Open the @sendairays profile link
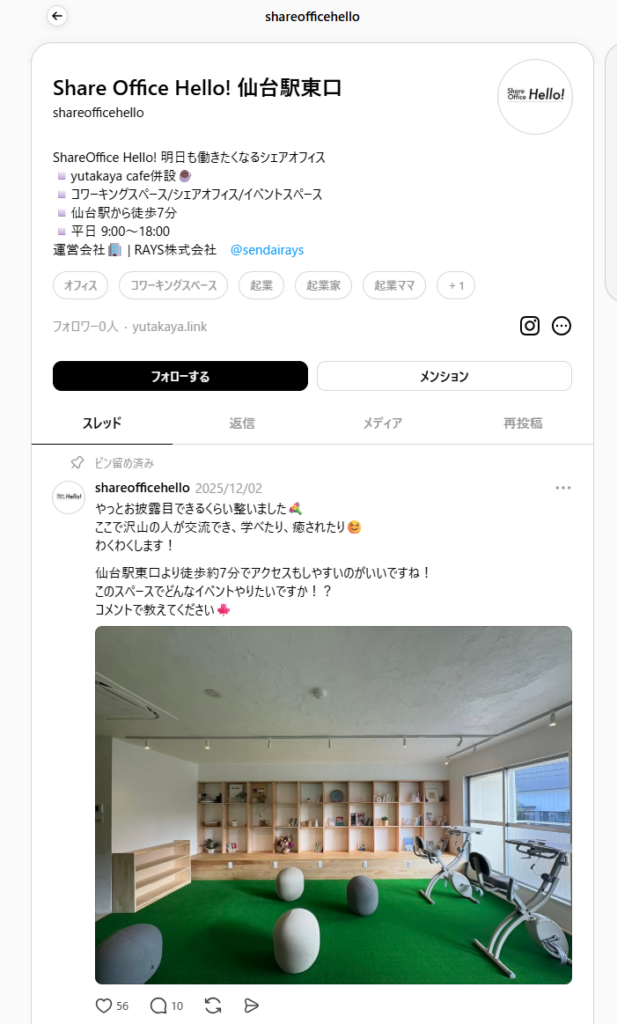This screenshot has width=617, height=1024. (267, 249)
